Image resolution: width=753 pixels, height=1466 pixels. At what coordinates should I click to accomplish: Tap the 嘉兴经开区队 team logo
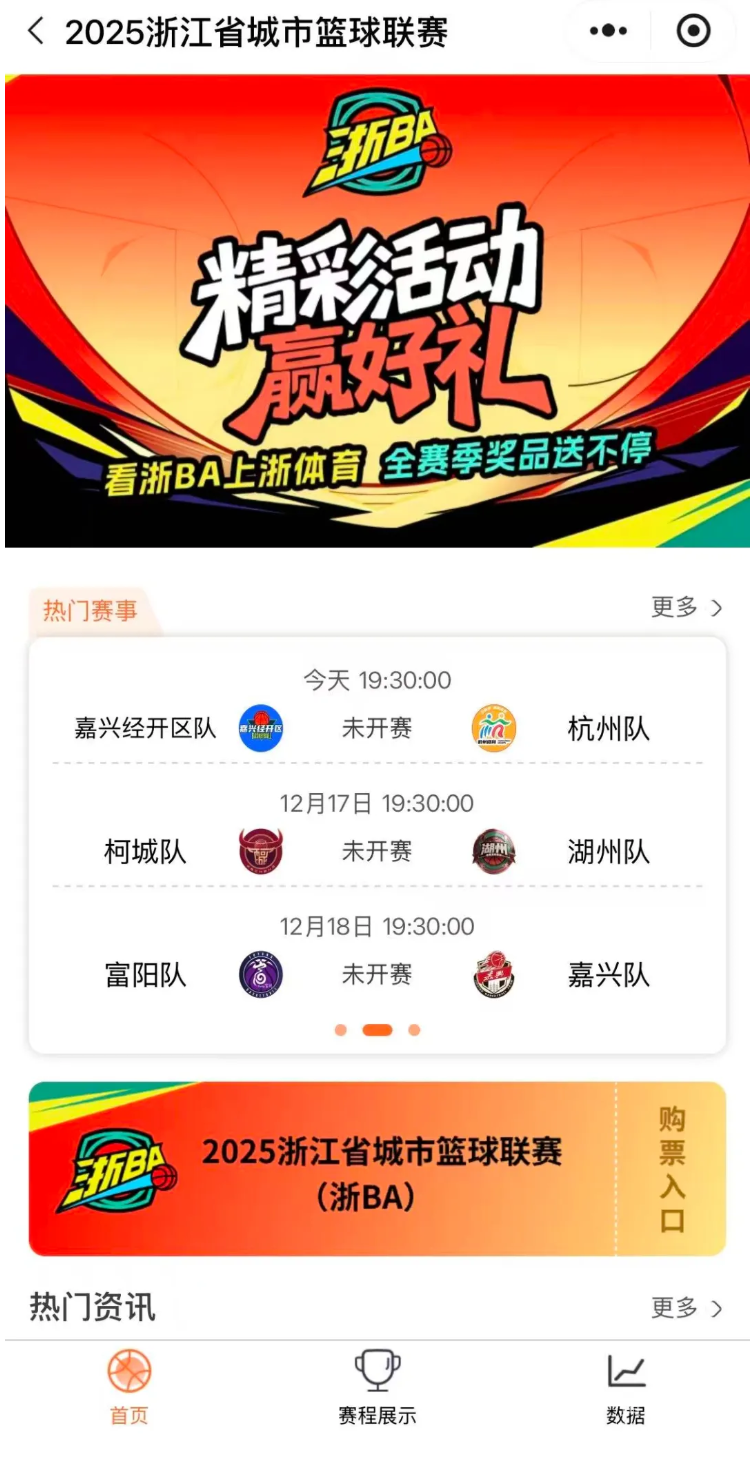tap(261, 729)
